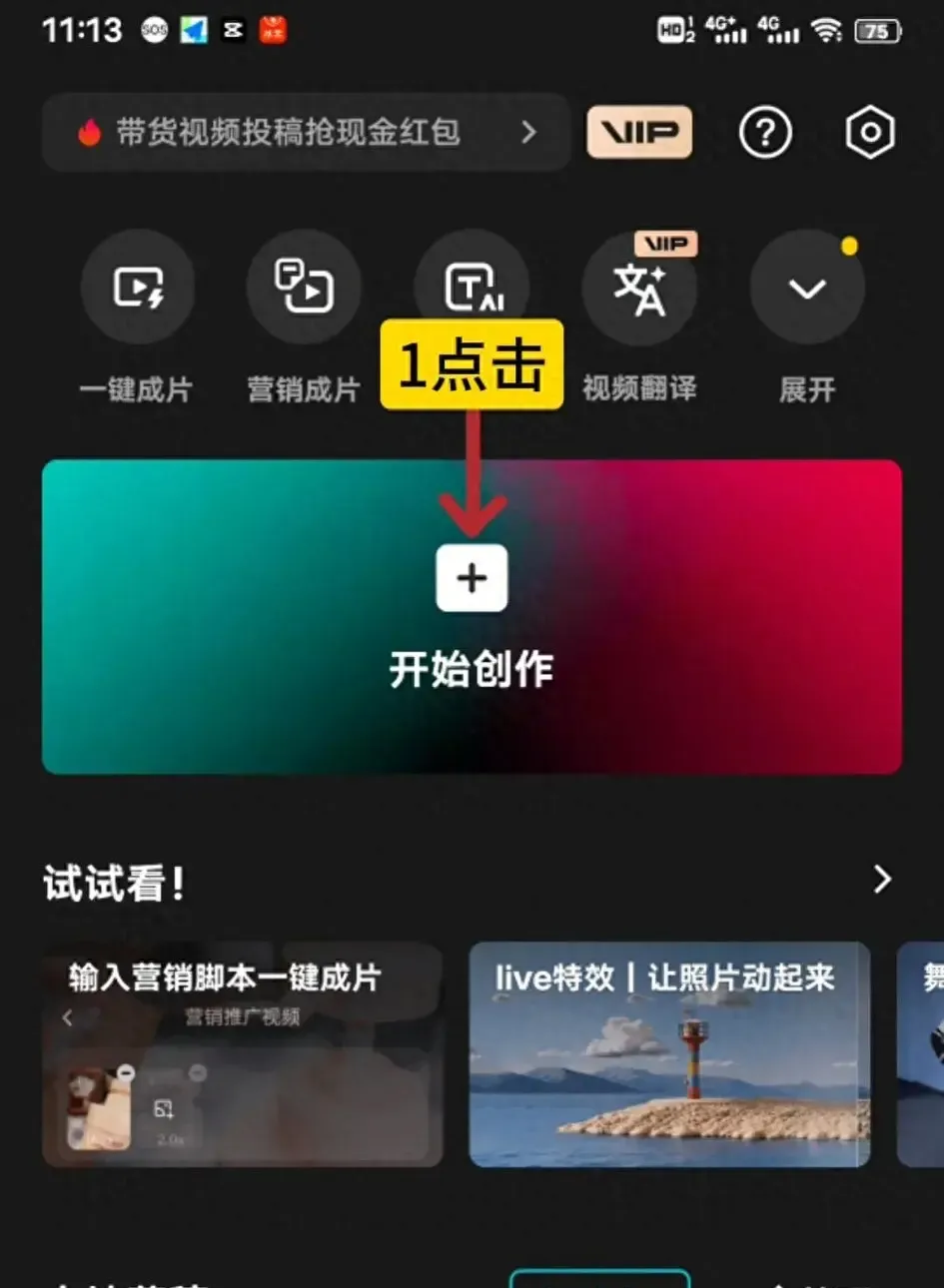Screen dimensions: 944x1288
Task: Open the VIP membership button
Action: 639,132
